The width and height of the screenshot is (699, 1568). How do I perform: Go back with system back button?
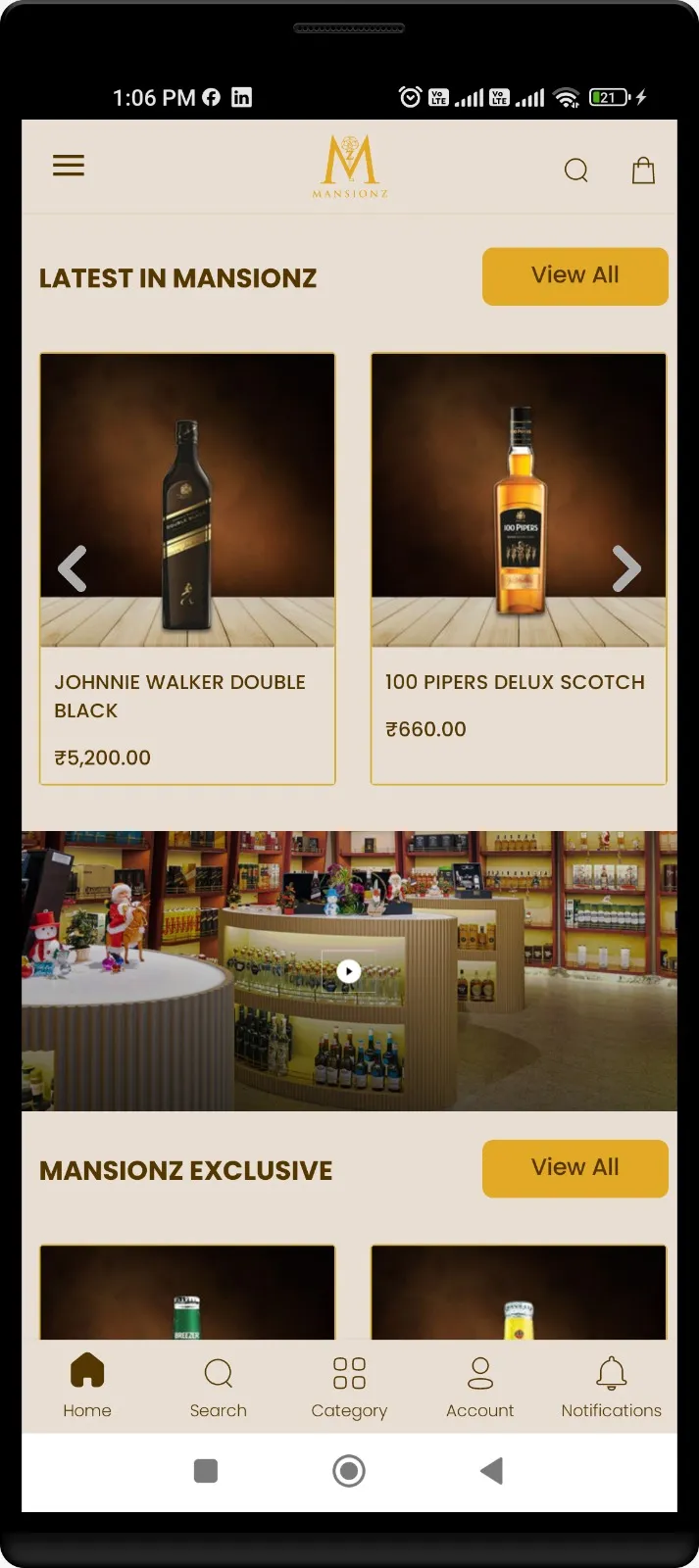point(492,1470)
